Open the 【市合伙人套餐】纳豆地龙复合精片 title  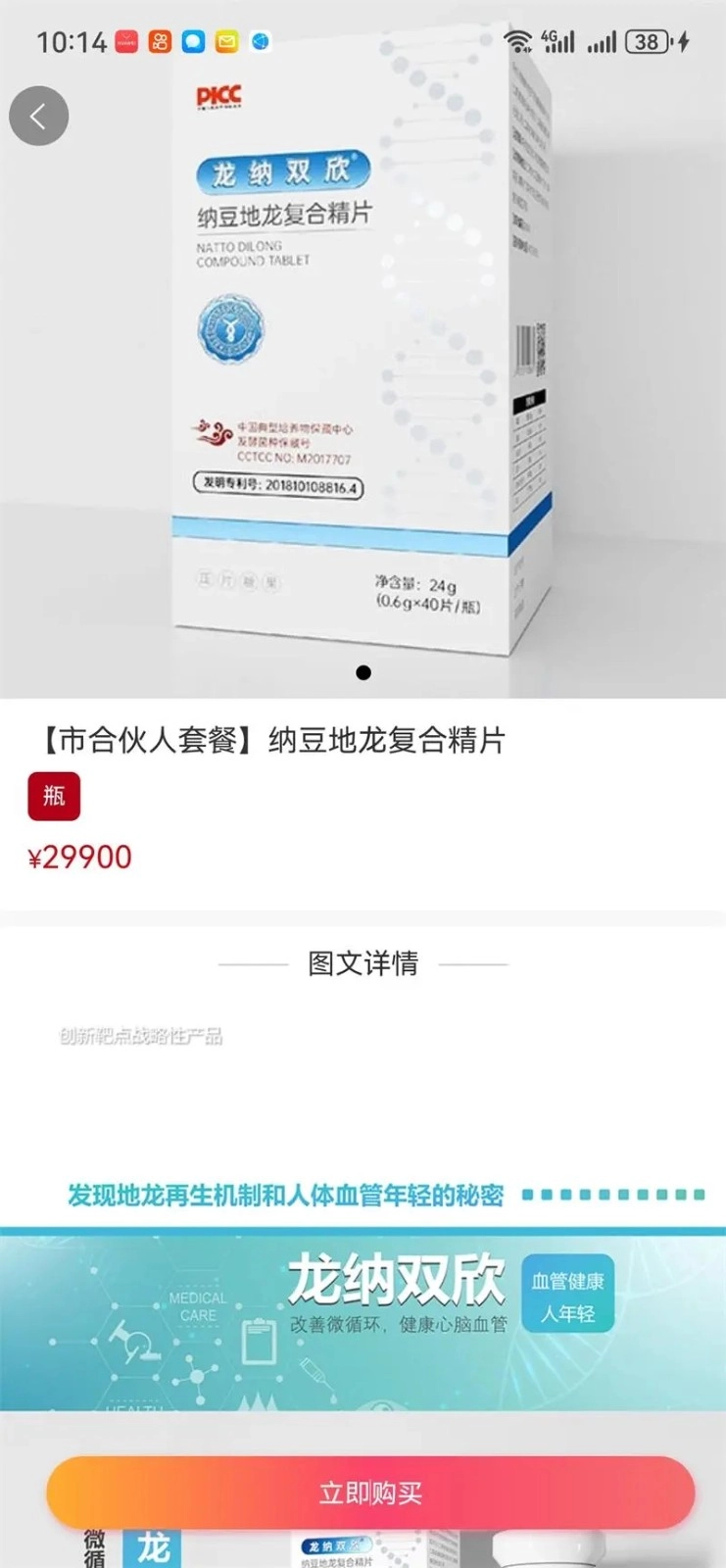coord(269,742)
